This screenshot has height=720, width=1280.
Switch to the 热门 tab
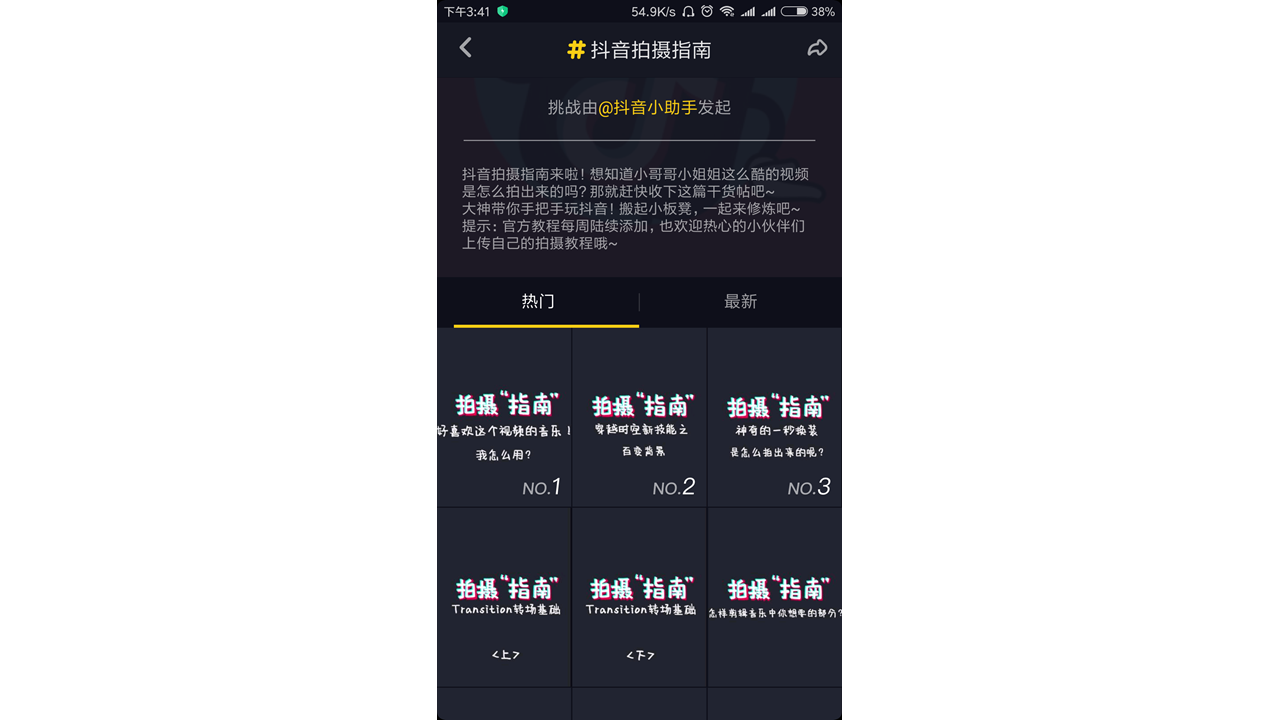point(538,301)
